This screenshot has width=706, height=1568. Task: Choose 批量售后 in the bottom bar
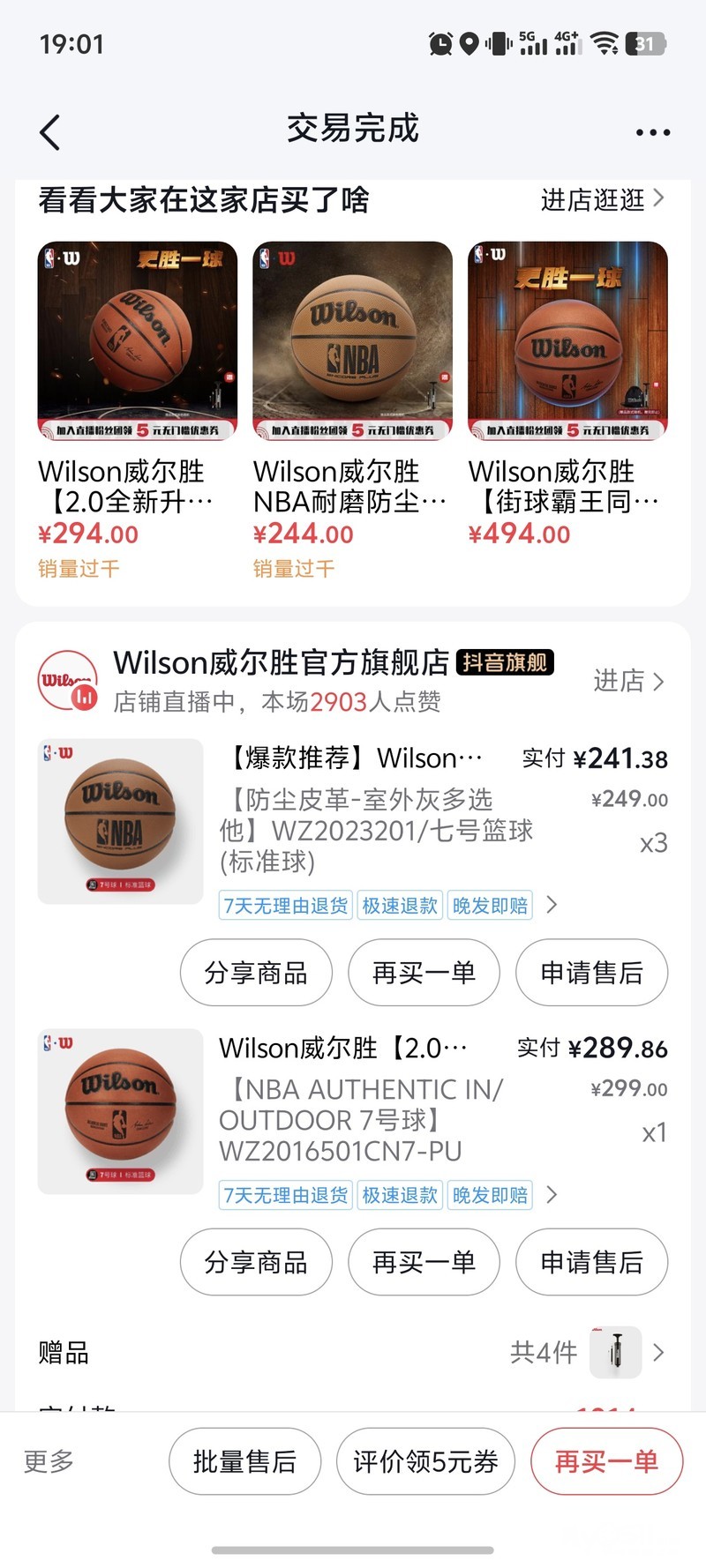(244, 1461)
